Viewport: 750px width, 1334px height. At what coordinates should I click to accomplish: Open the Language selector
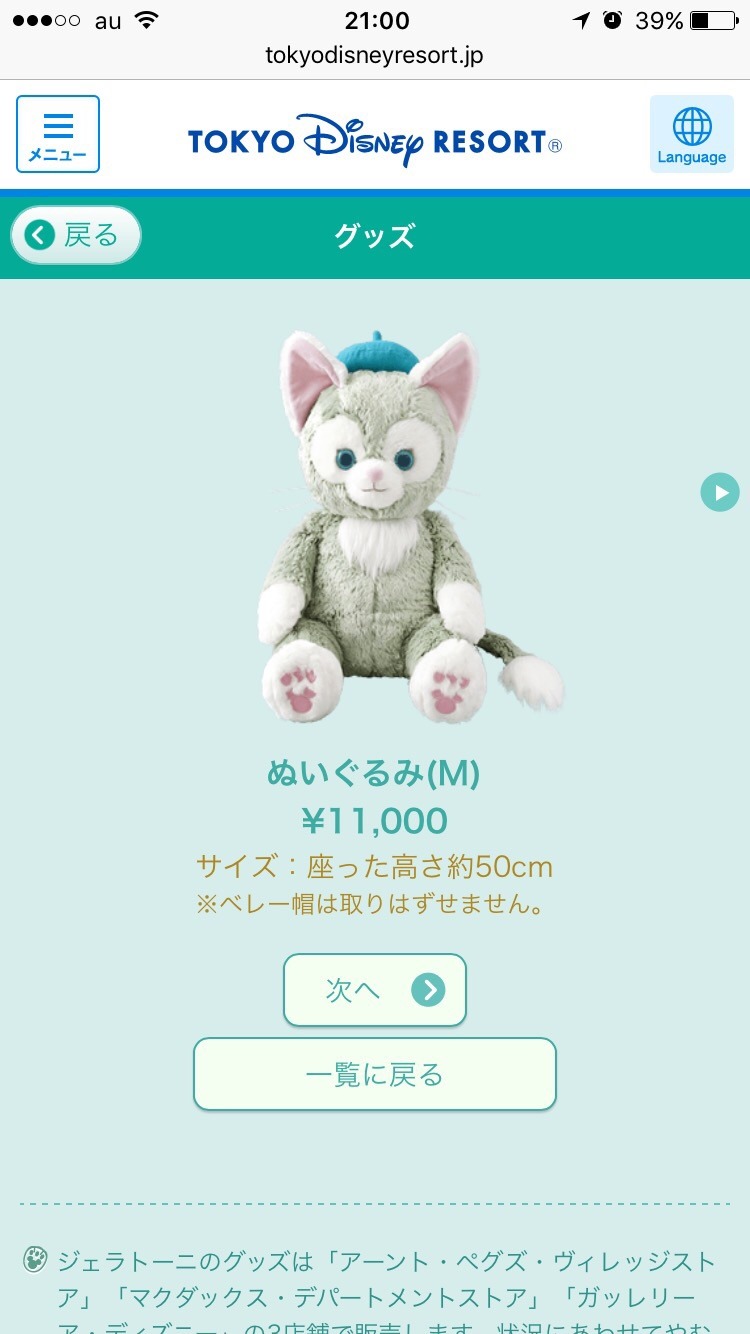click(691, 134)
